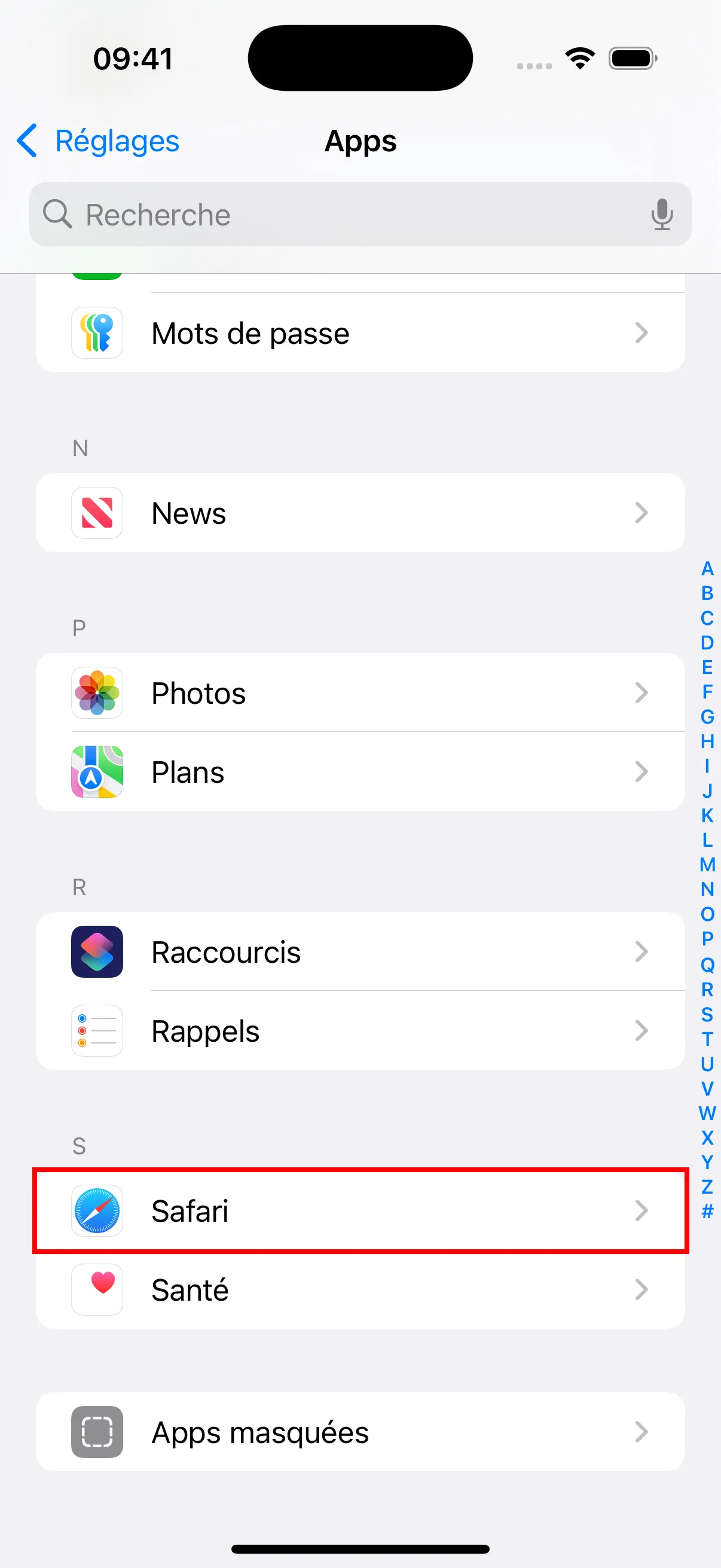Image resolution: width=721 pixels, height=1568 pixels.
Task: Open Plans app settings
Action: 360,772
